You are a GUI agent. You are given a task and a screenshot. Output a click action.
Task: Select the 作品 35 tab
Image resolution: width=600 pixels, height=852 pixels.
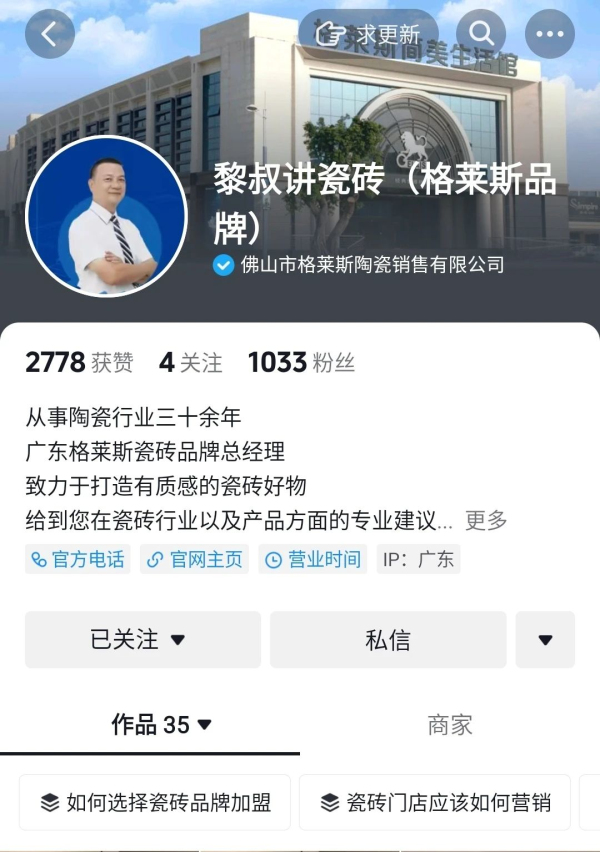tap(161, 725)
